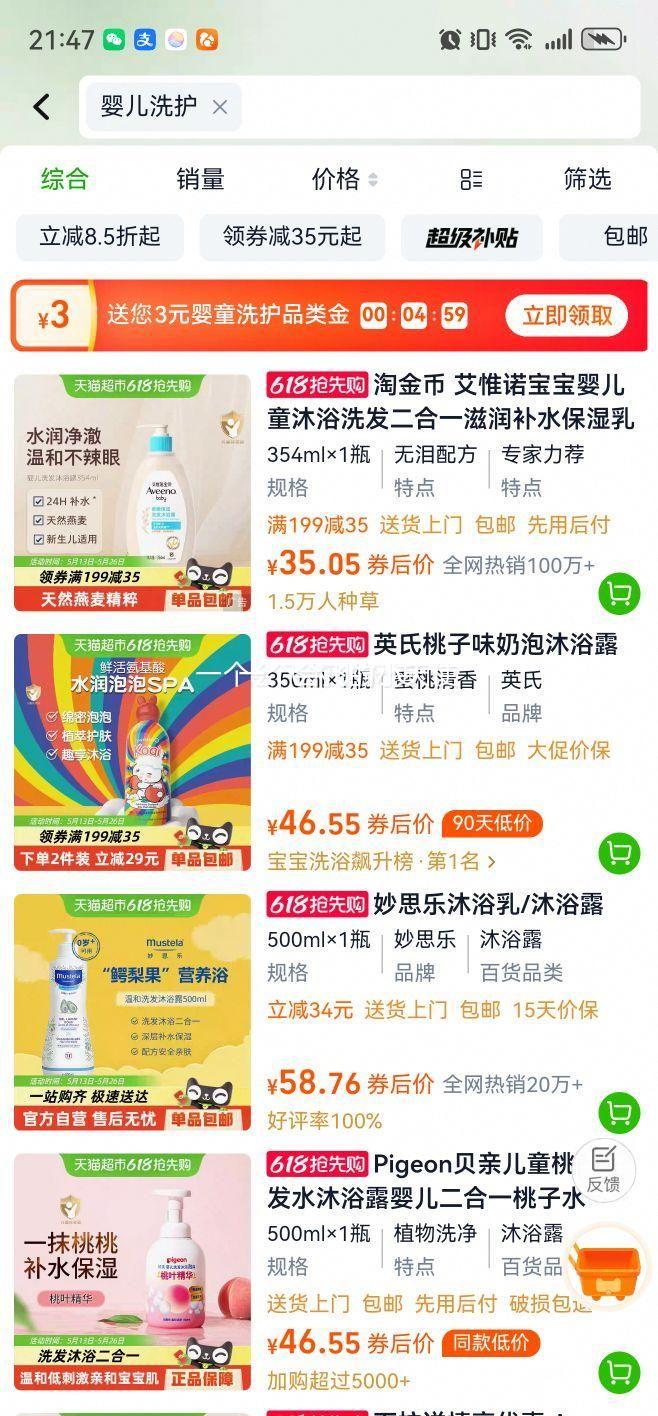The width and height of the screenshot is (658, 1416).
Task: Remove the 婴儿洗护 search tag
Action: coord(220,107)
